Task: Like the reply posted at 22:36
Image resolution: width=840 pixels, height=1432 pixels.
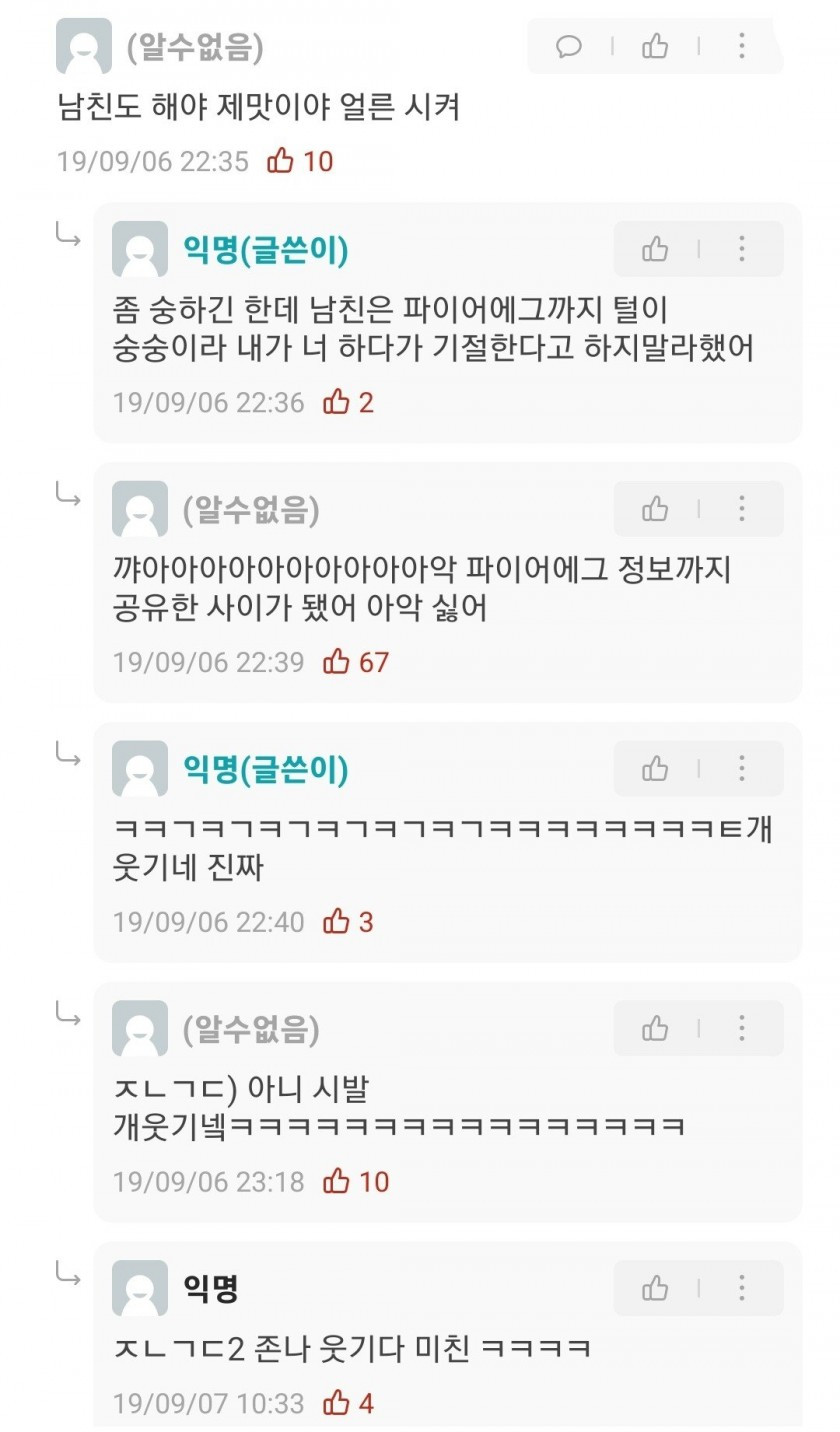Action: pyautogui.click(x=655, y=249)
